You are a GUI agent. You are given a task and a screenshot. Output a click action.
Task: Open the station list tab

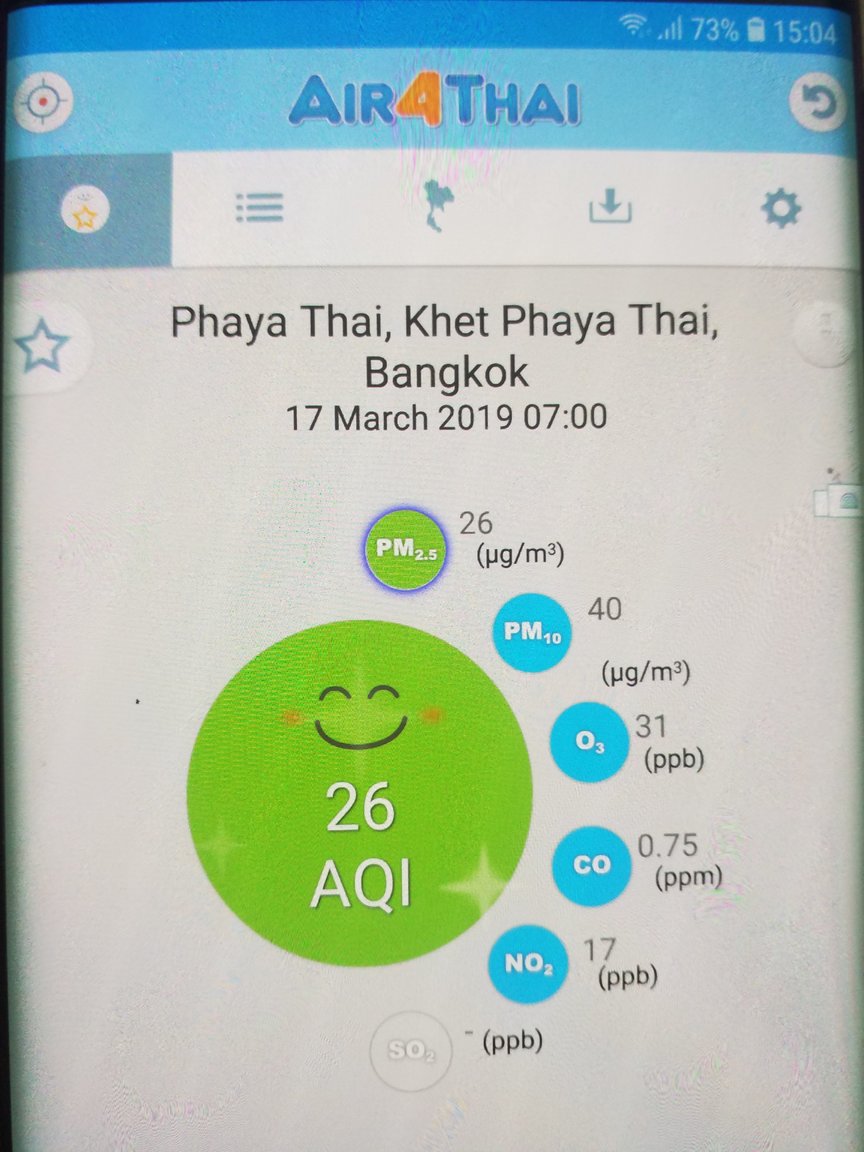pyautogui.click(x=259, y=207)
